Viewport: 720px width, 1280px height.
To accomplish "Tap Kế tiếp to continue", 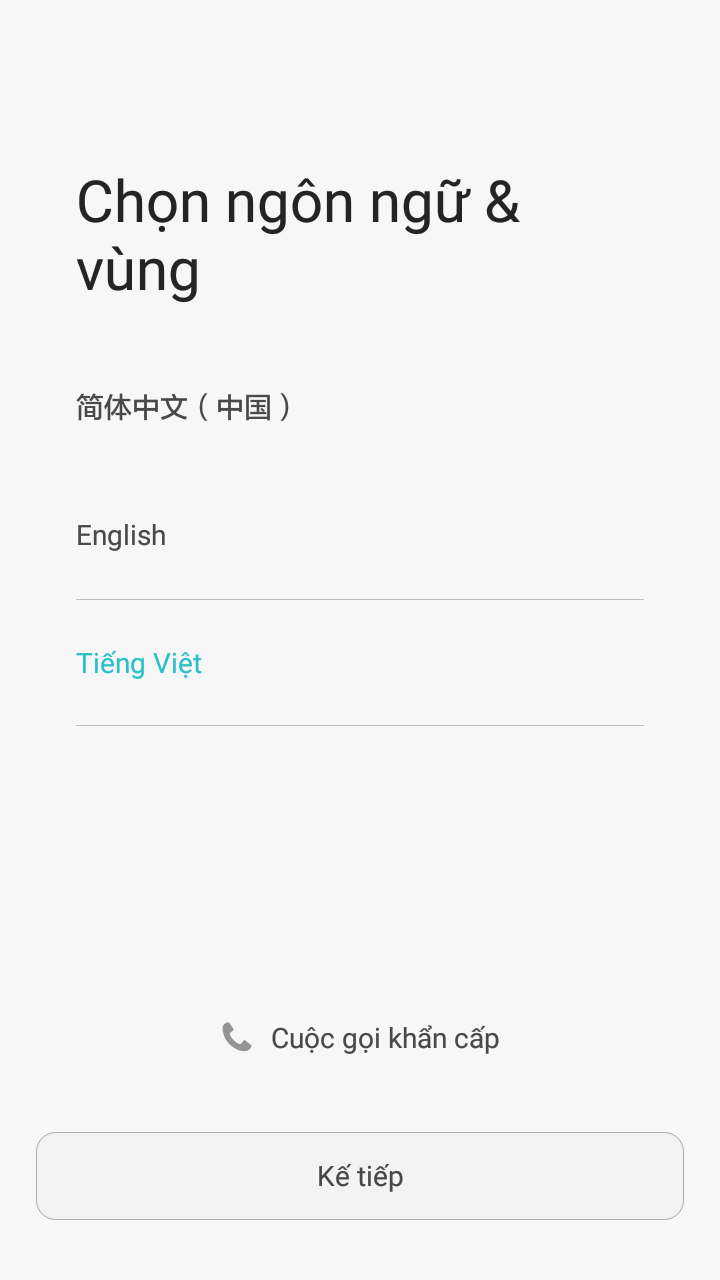I will 360,1176.
